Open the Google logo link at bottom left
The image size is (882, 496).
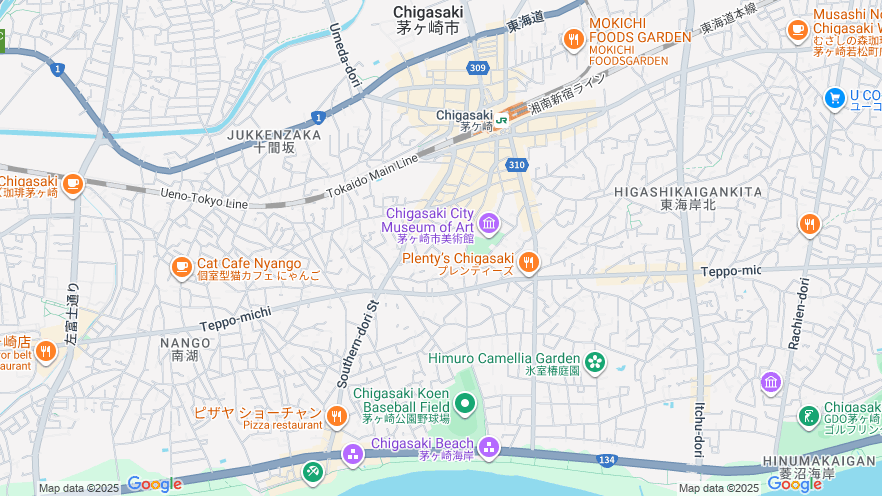click(154, 485)
